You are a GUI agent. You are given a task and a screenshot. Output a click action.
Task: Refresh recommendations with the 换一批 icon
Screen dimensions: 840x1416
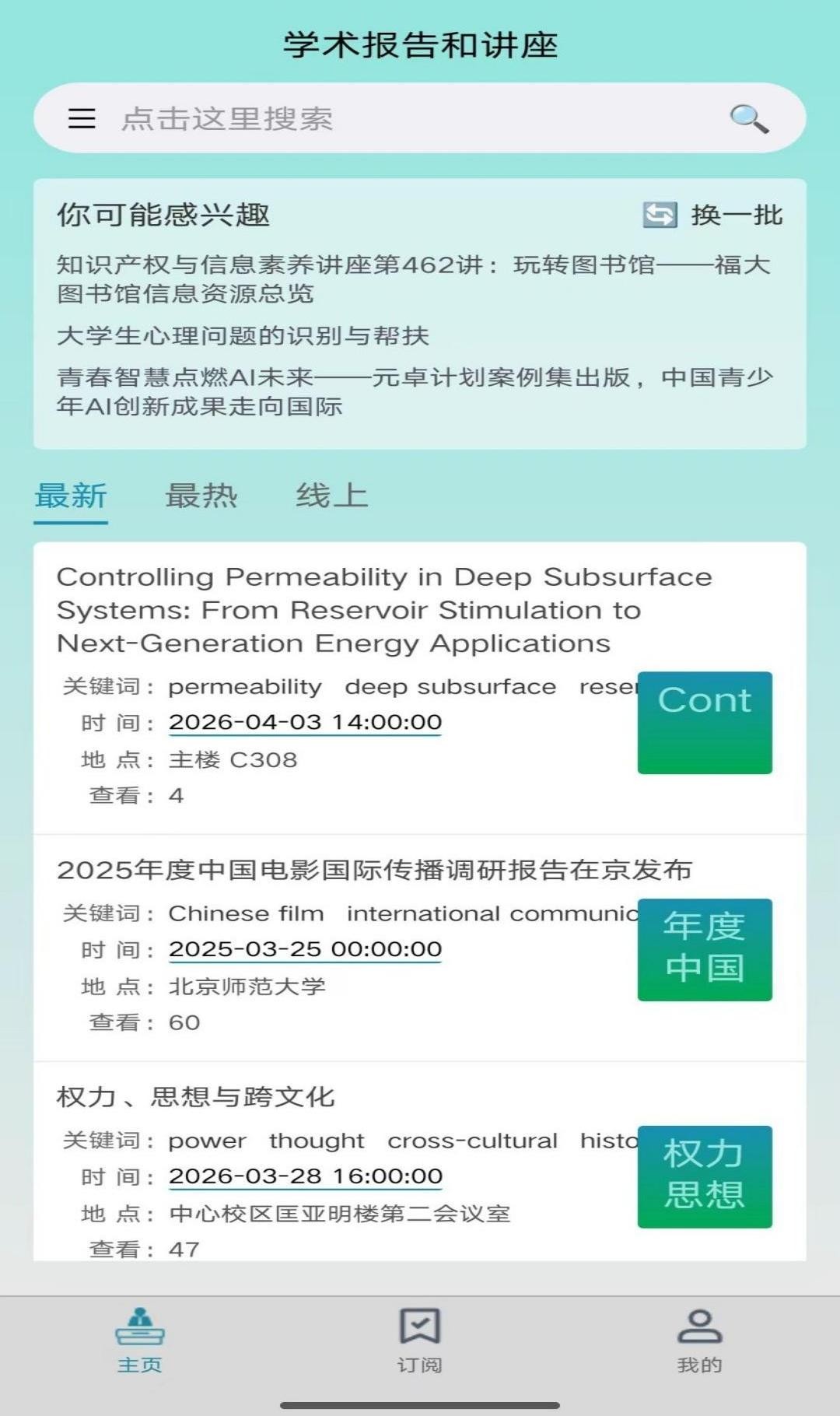pyautogui.click(x=661, y=214)
